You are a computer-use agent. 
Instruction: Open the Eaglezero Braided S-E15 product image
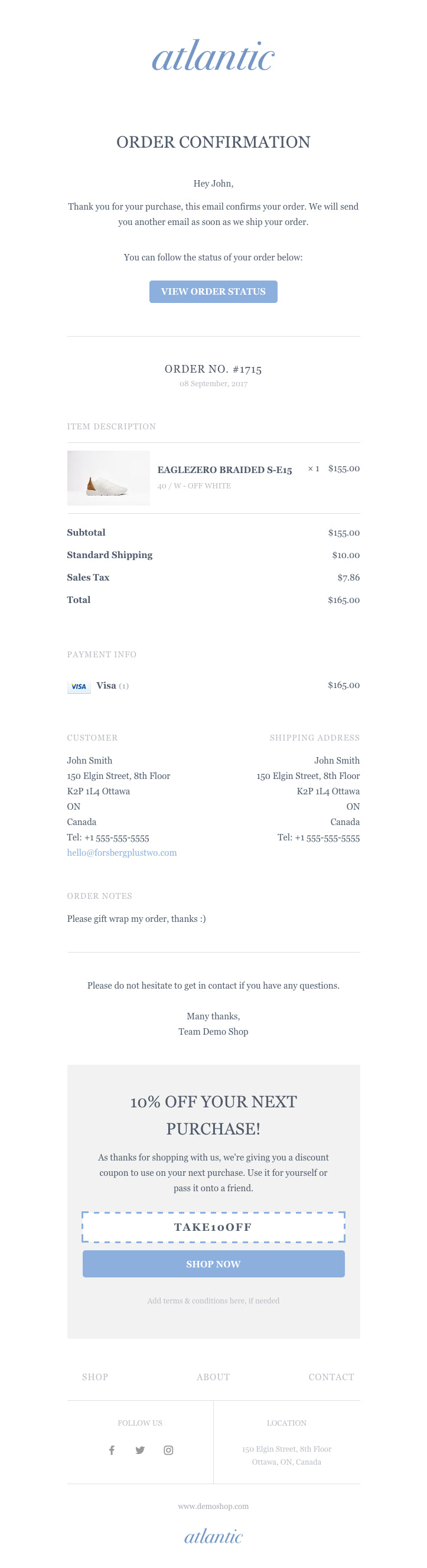click(x=109, y=478)
